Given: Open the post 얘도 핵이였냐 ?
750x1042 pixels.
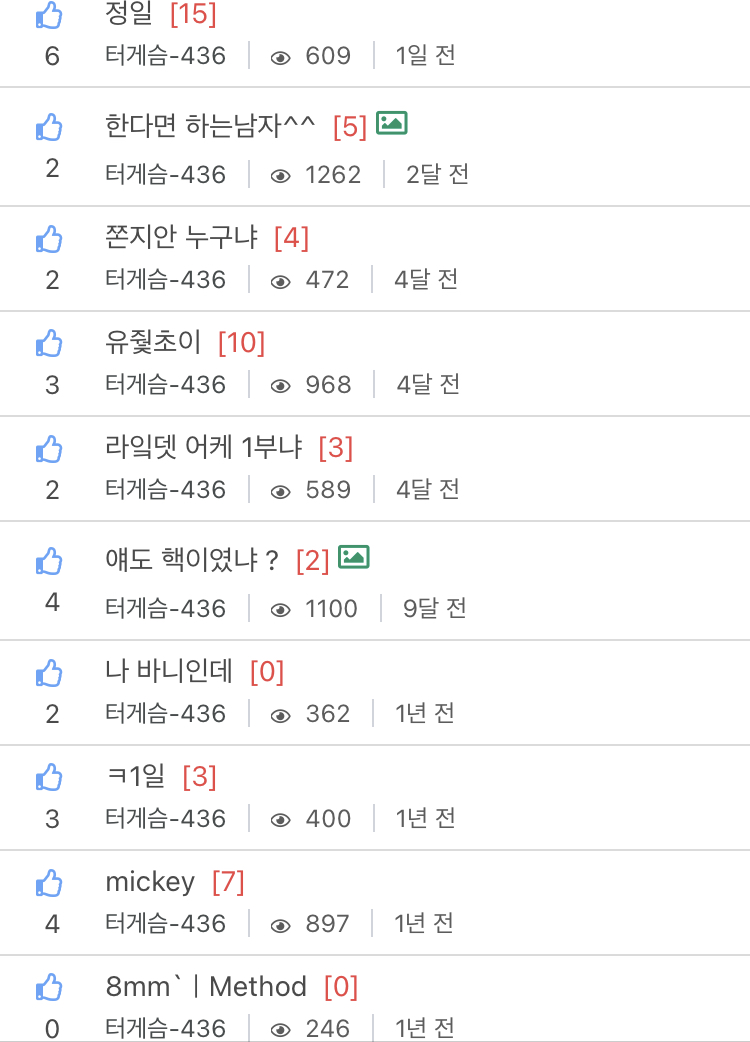Looking at the screenshot, I should pos(192,561).
